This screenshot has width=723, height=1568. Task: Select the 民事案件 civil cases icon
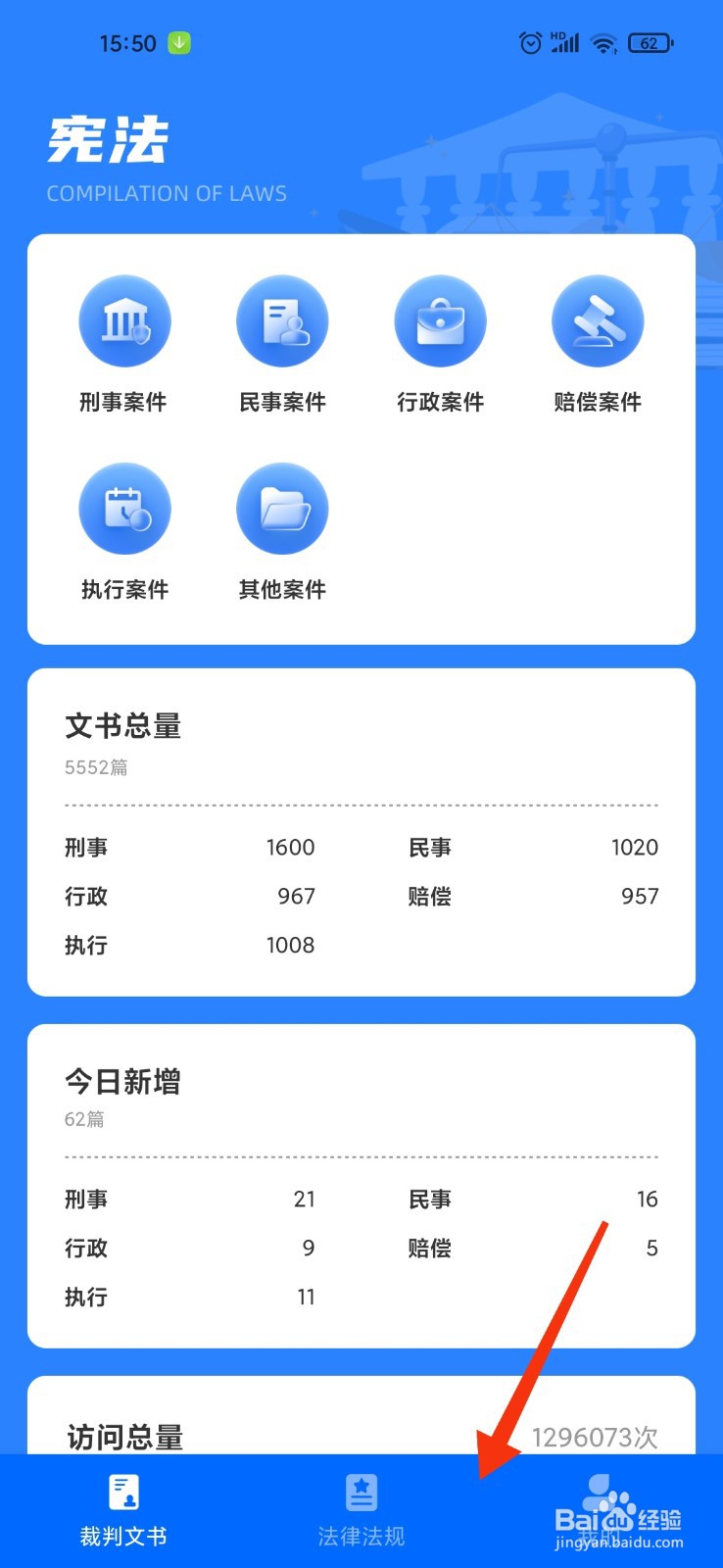click(282, 320)
